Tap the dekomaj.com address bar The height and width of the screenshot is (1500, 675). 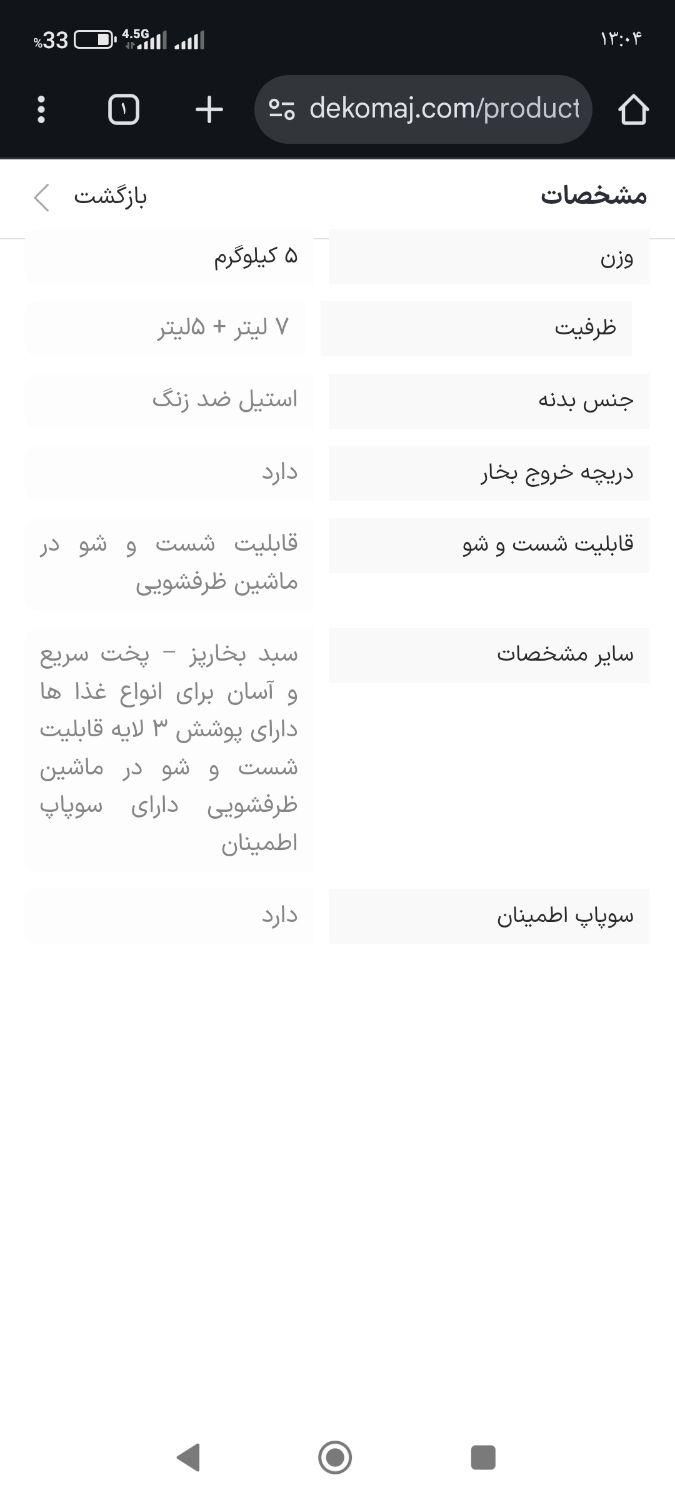(424, 109)
